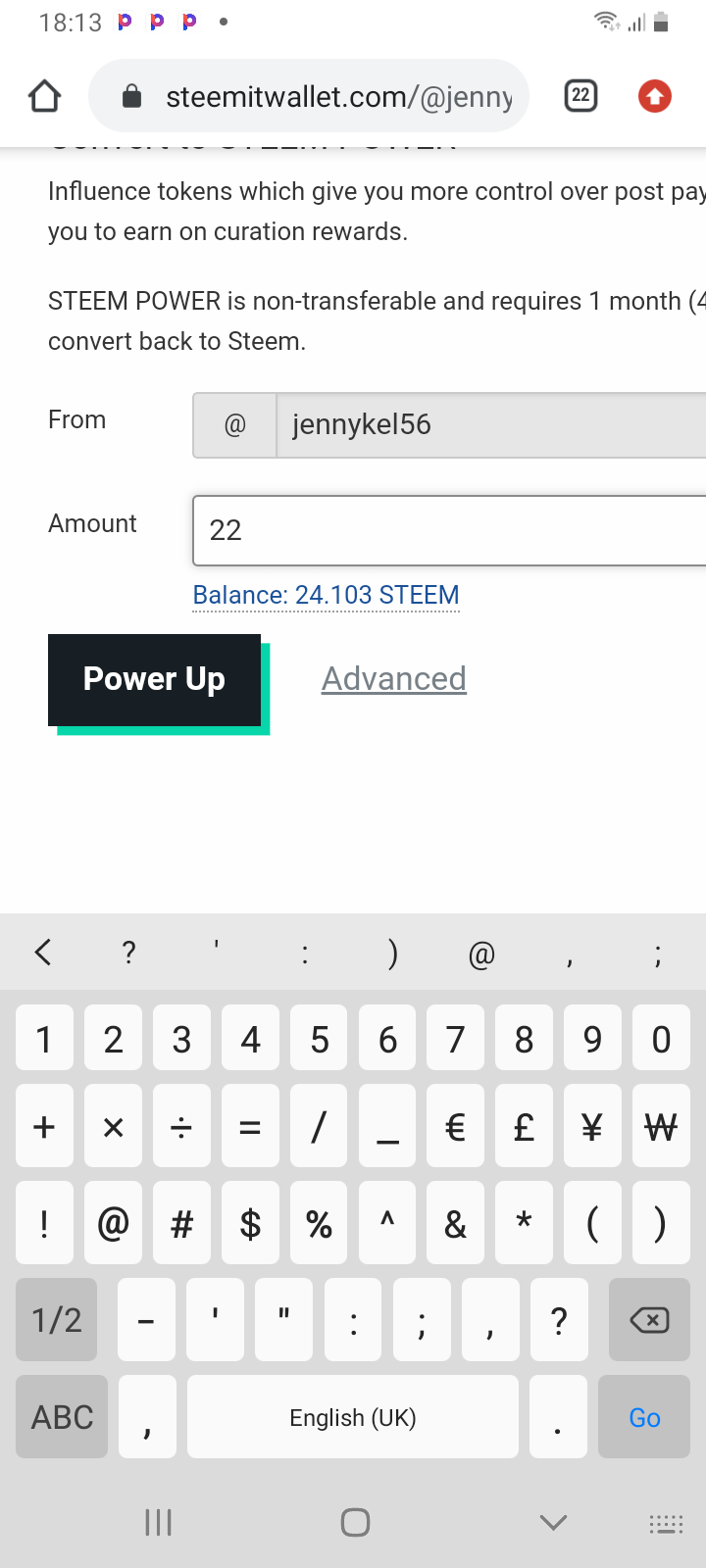Type the 5 key on keyboard
This screenshot has width=706, height=1568.
[319, 1039]
